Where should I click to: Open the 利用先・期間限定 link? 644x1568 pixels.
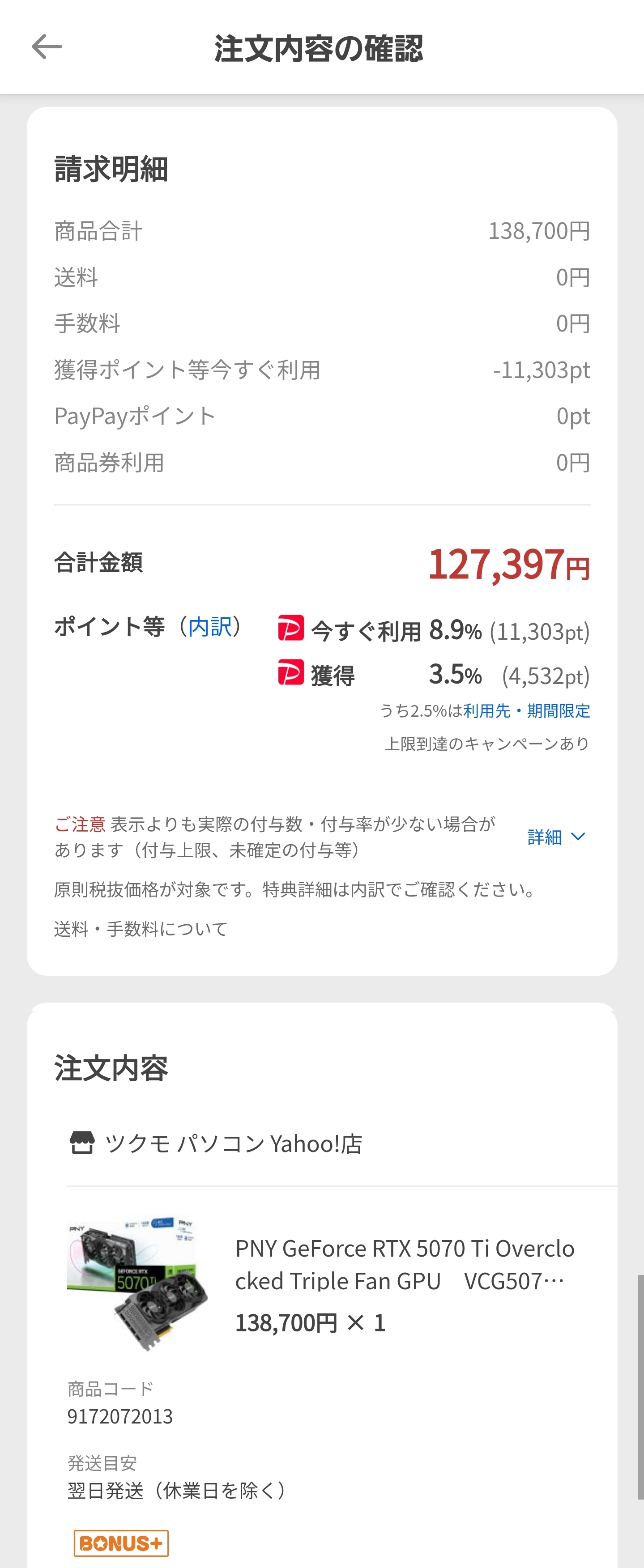pyautogui.click(x=526, y=711)
